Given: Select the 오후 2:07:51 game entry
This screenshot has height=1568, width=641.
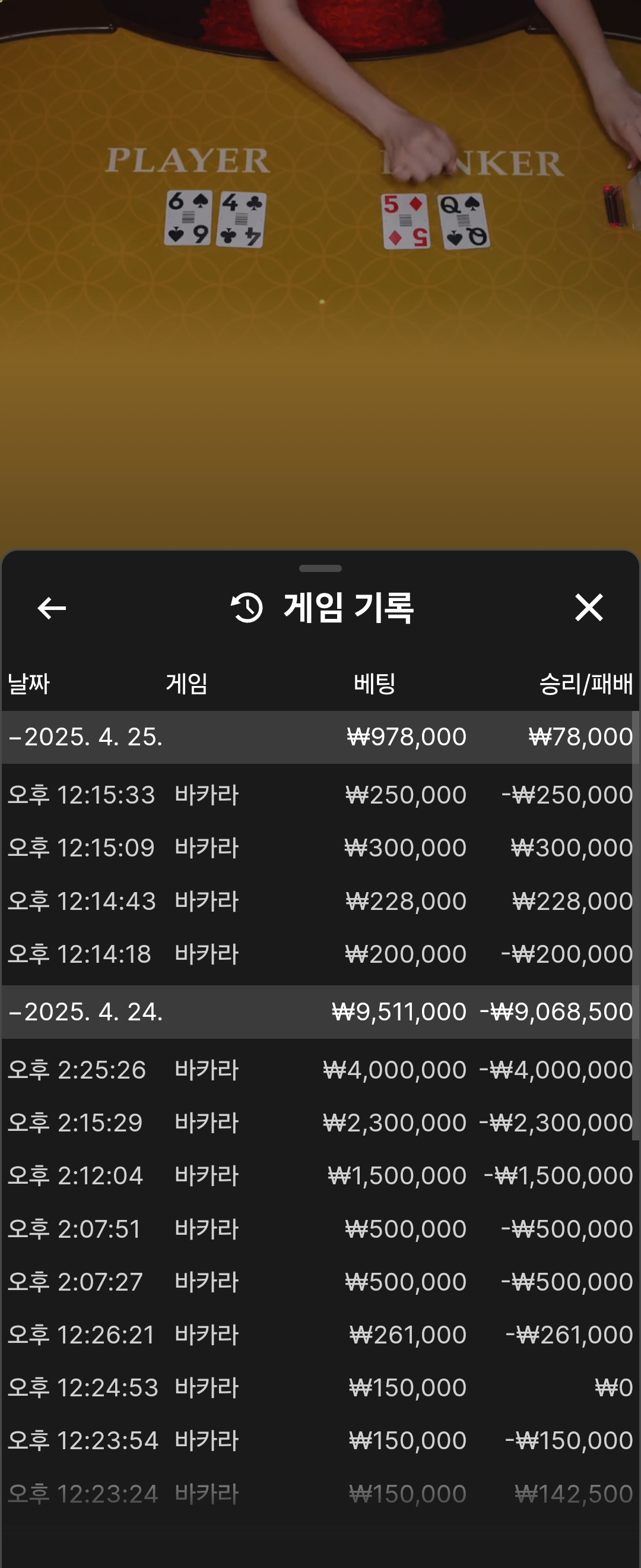Looking at the screenshot, I should [x=320, y=1229].
